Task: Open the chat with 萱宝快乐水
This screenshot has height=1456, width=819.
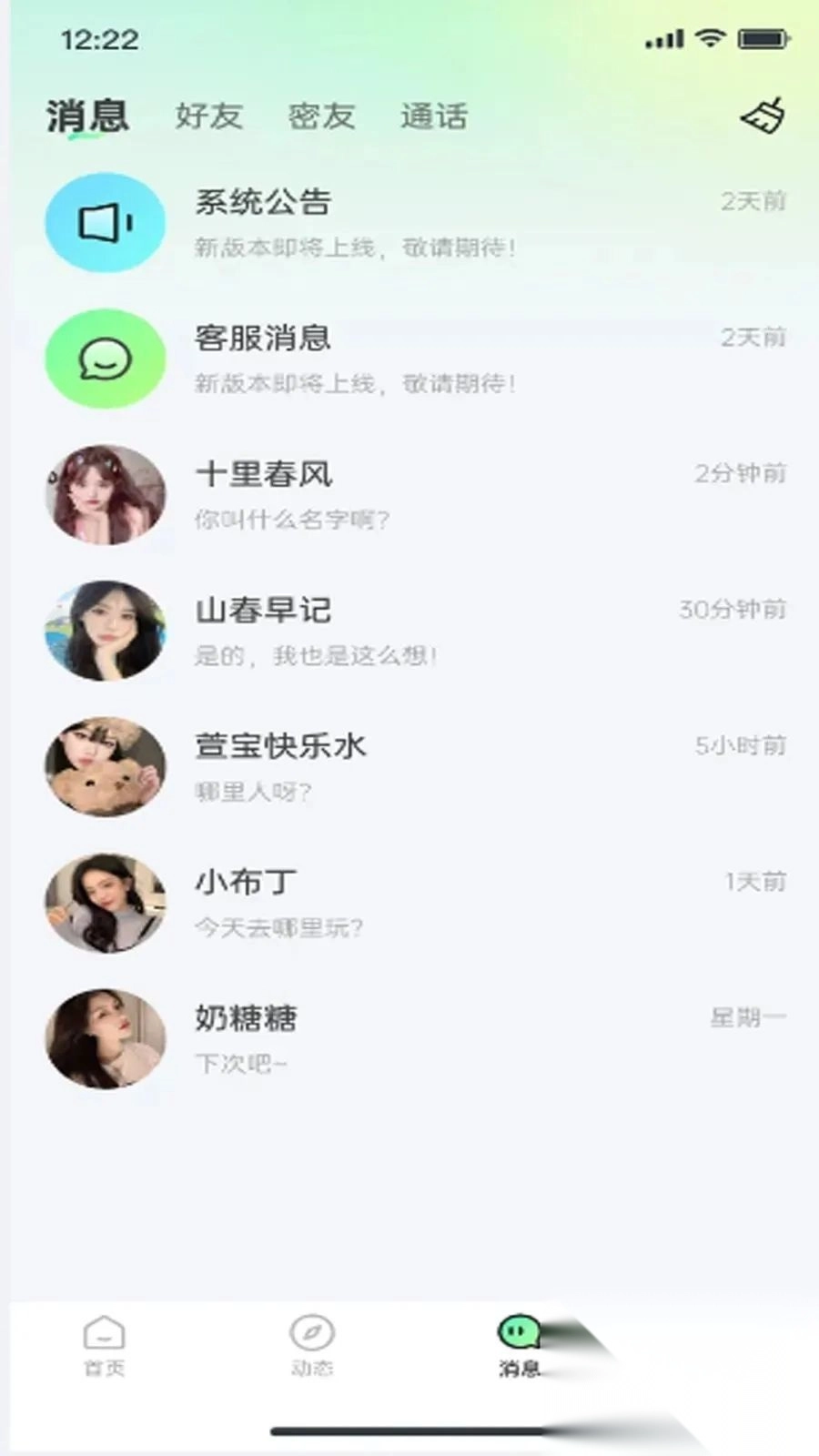Action: click(x=409, y=767)
